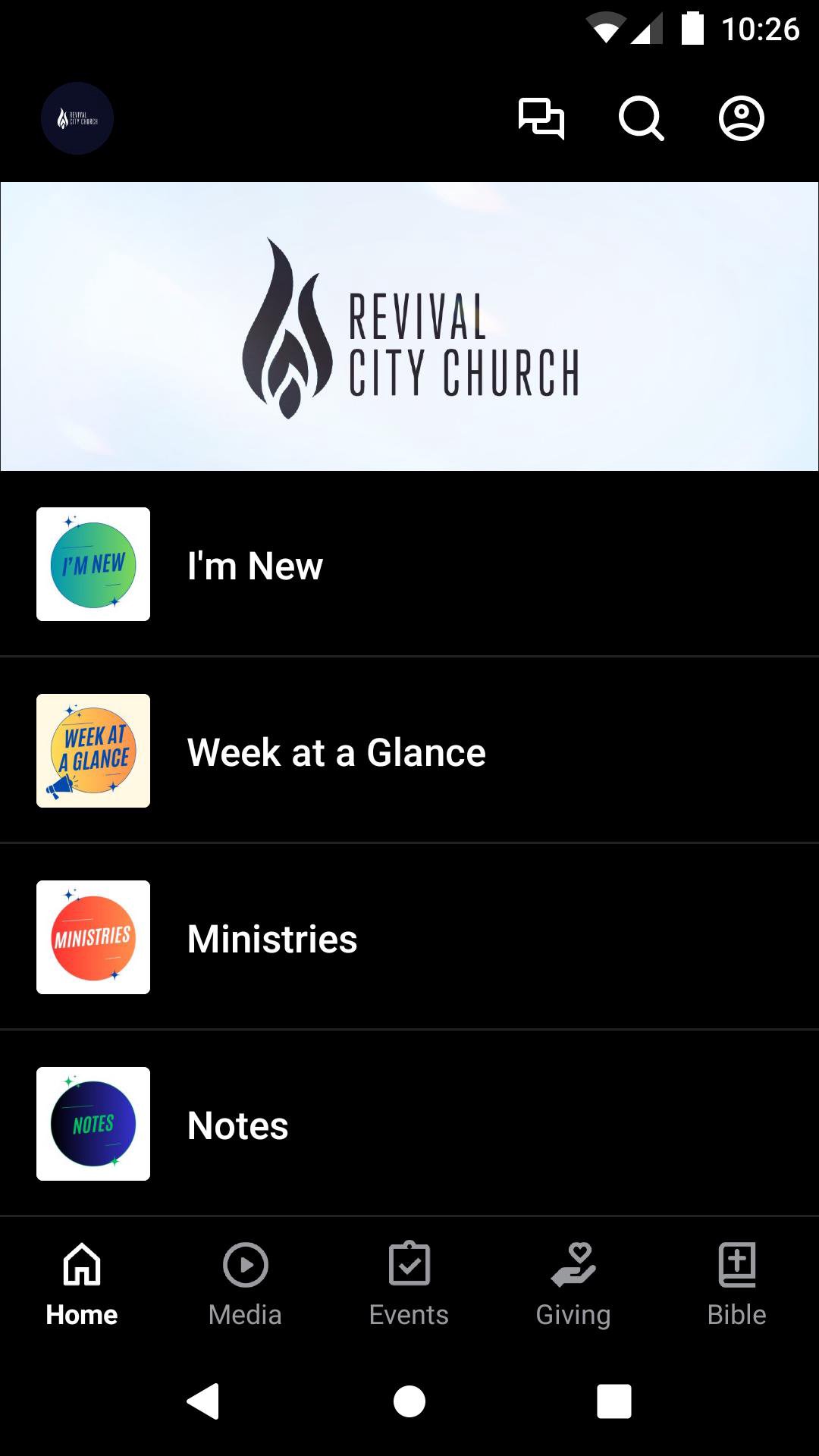This screenshot has height=1456, width=819.
Task: Open the user profile icon
Action: tap(741, 118)
